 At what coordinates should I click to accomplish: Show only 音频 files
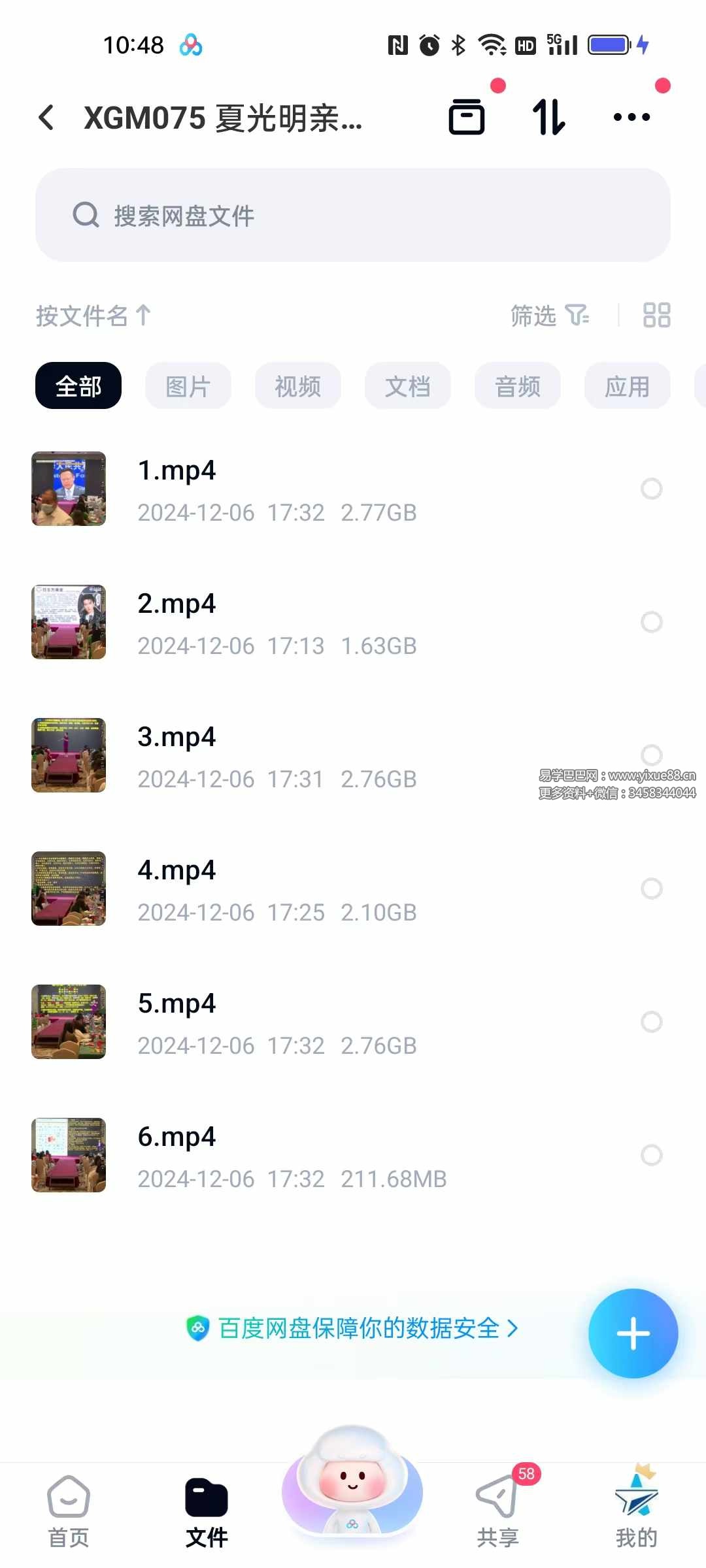518,386
